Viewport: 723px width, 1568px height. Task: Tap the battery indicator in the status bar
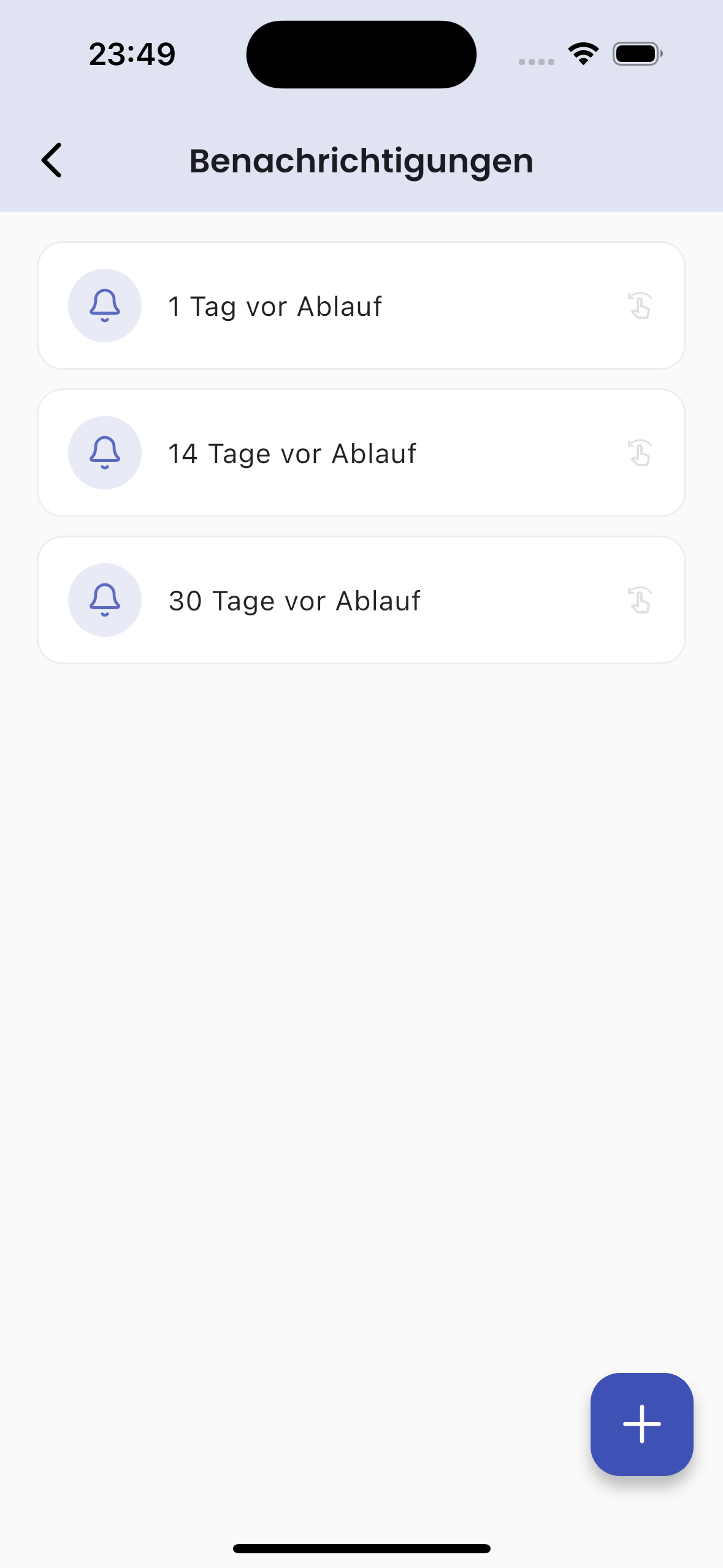tap(637, 53)
